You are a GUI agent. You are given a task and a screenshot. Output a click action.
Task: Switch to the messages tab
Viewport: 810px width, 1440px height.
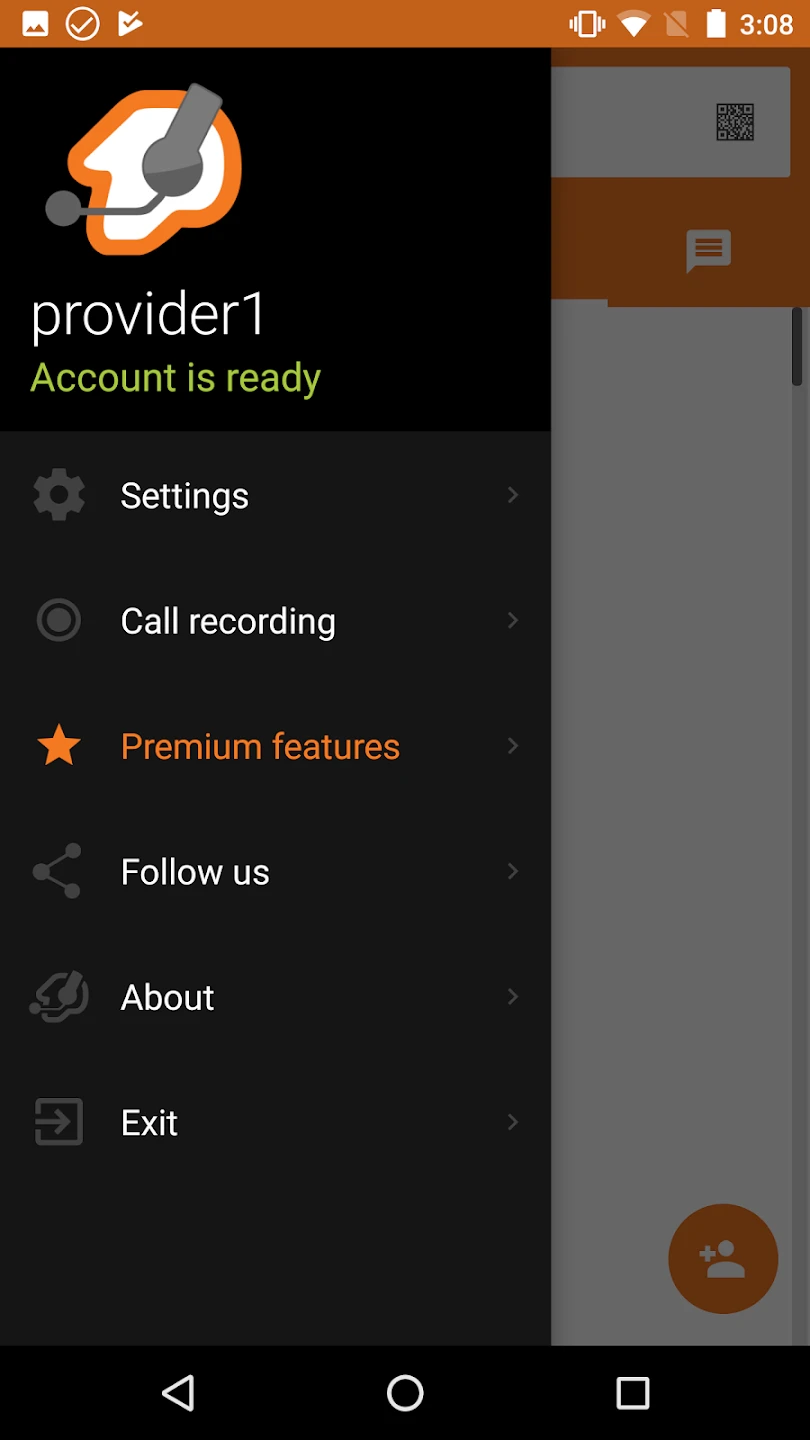708,250
